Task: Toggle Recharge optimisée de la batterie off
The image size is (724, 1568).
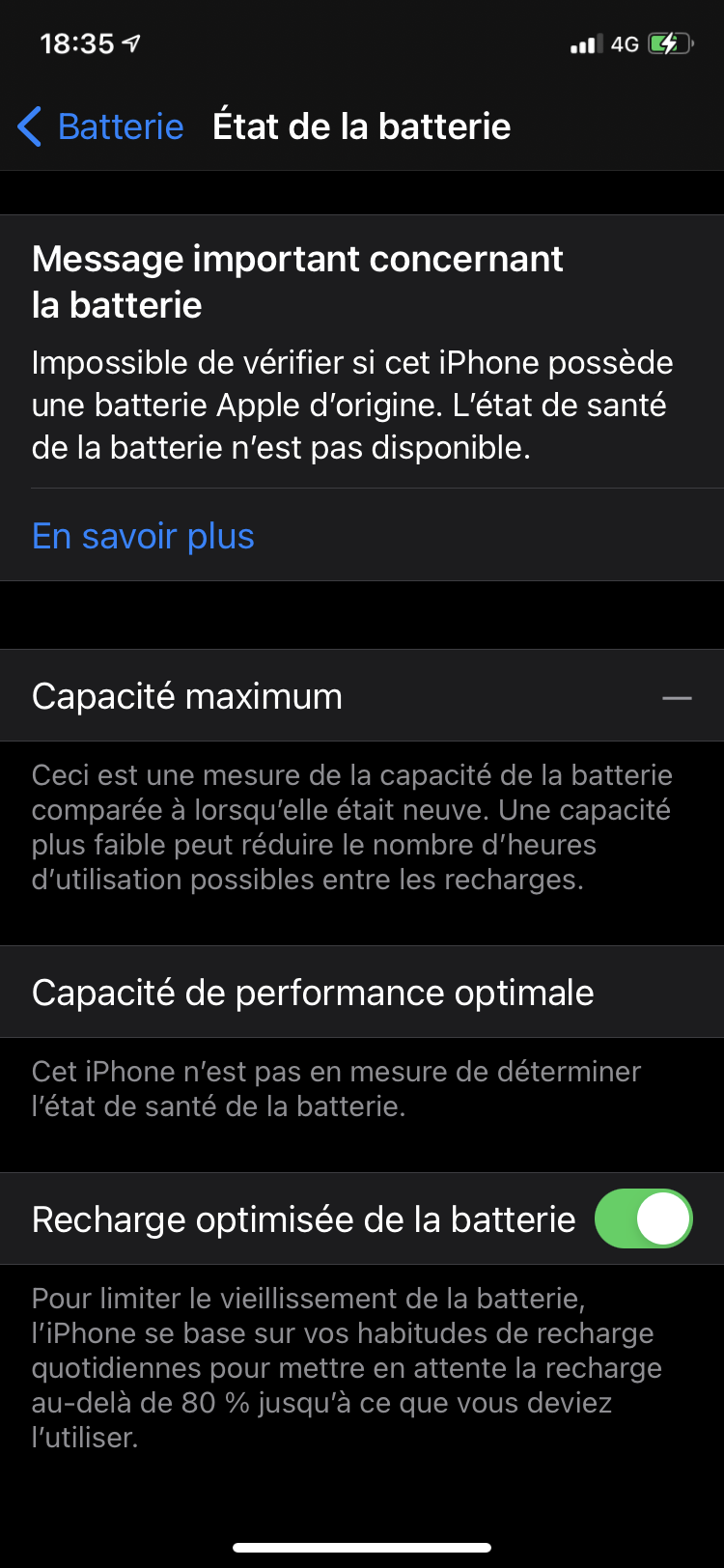Action: (x=644, y=1218)
